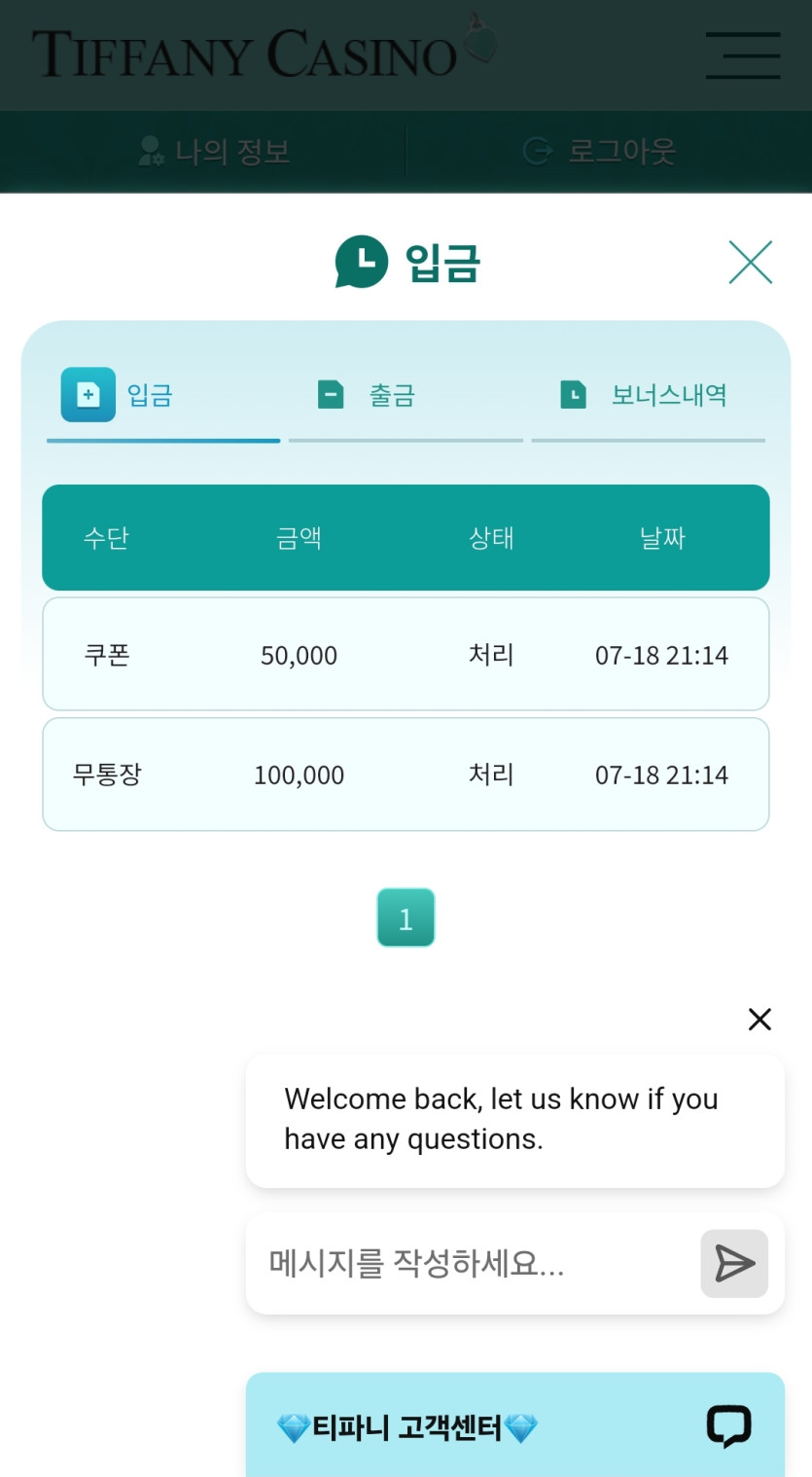
Task: Close the 입금 dialog
Action: click(750, 263)
